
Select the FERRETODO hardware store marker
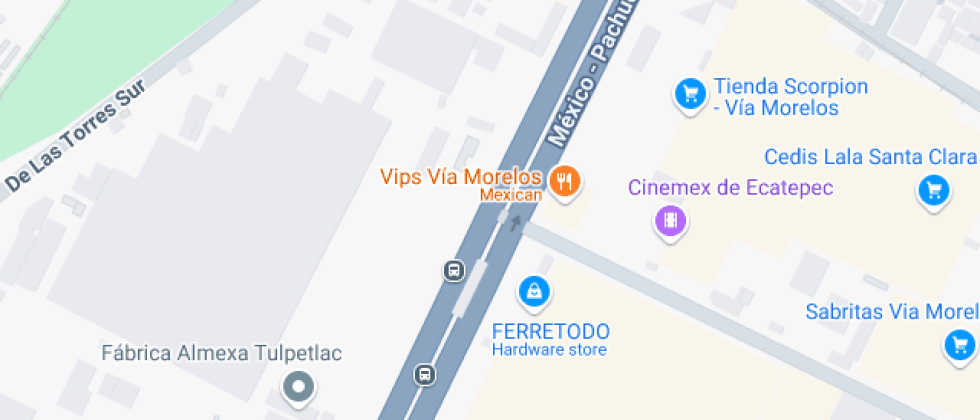pyautogui.click(x=535, y=292)
